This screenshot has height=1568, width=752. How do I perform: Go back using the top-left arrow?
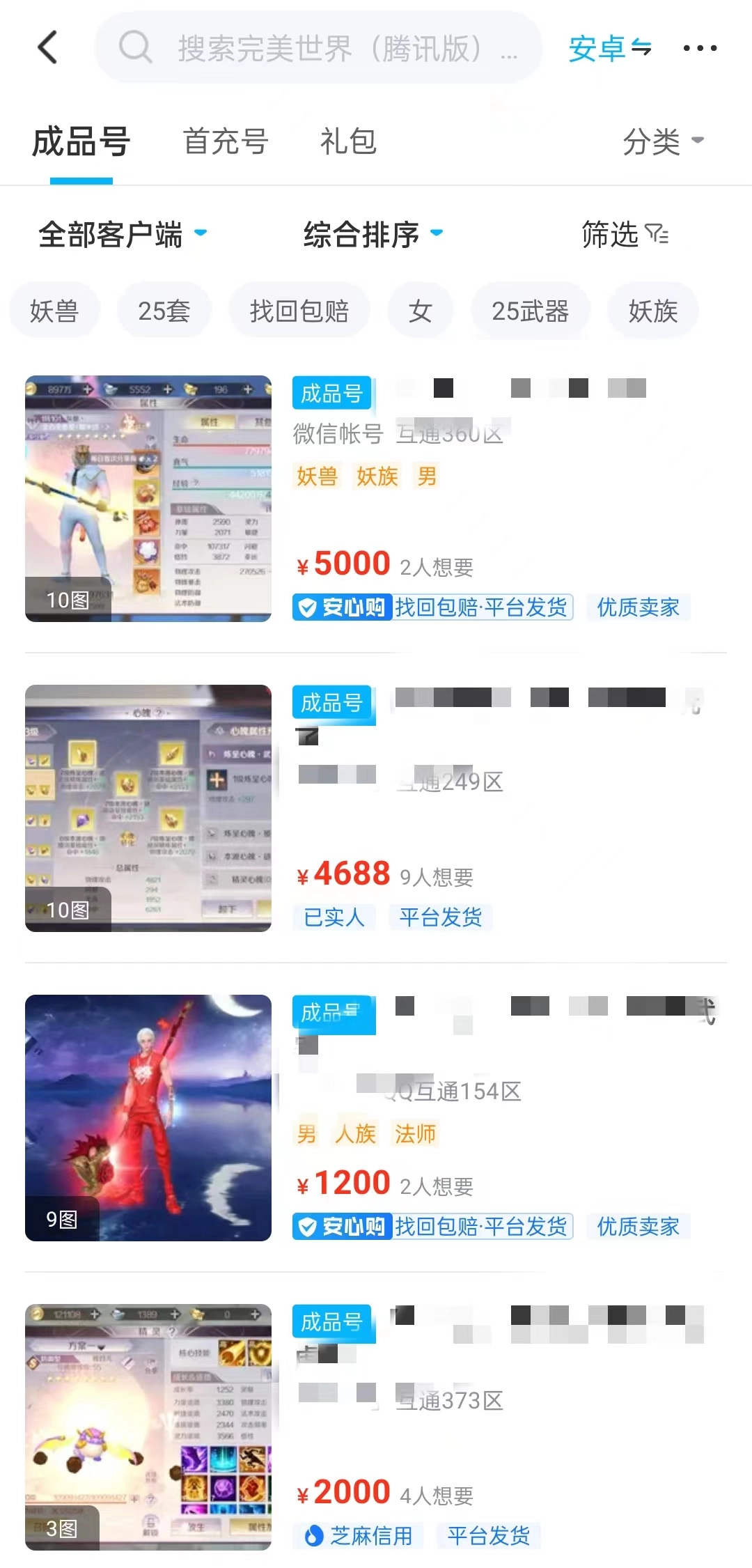(47, 47)
